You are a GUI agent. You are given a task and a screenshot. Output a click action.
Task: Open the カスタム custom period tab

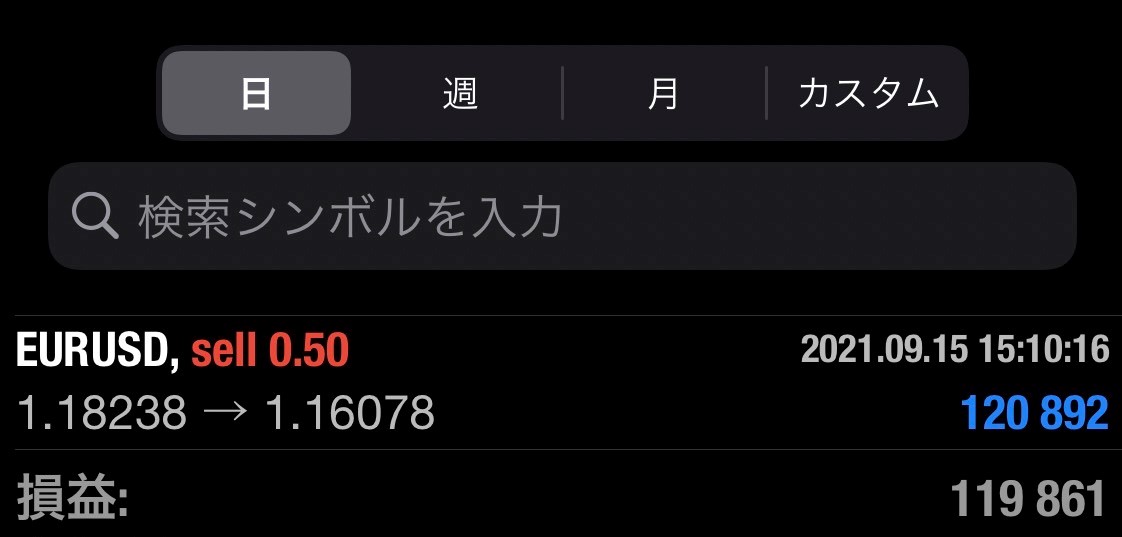pyautogui.click(x=867, y=93)
